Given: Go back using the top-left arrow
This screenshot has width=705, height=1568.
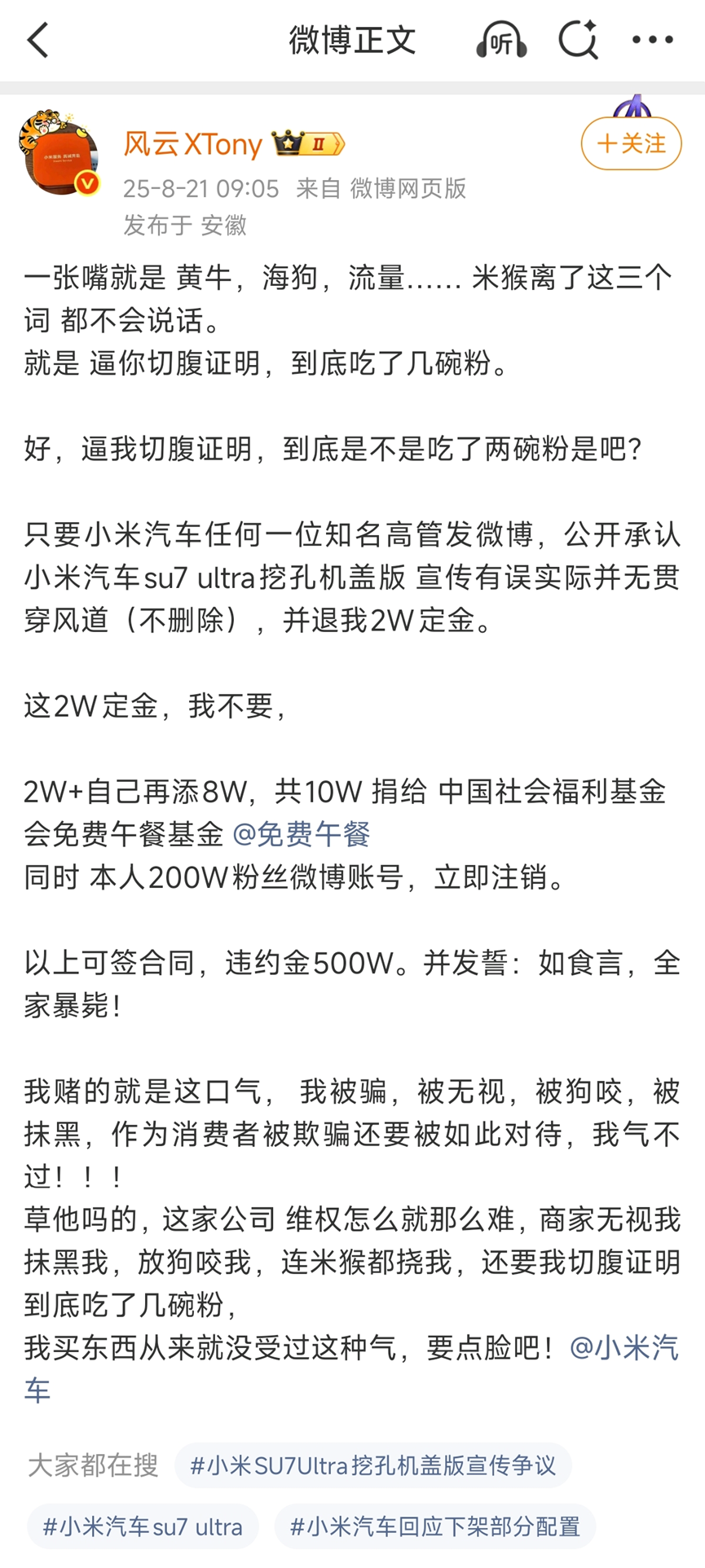Looking at the screenshot, I should point(38,40).
